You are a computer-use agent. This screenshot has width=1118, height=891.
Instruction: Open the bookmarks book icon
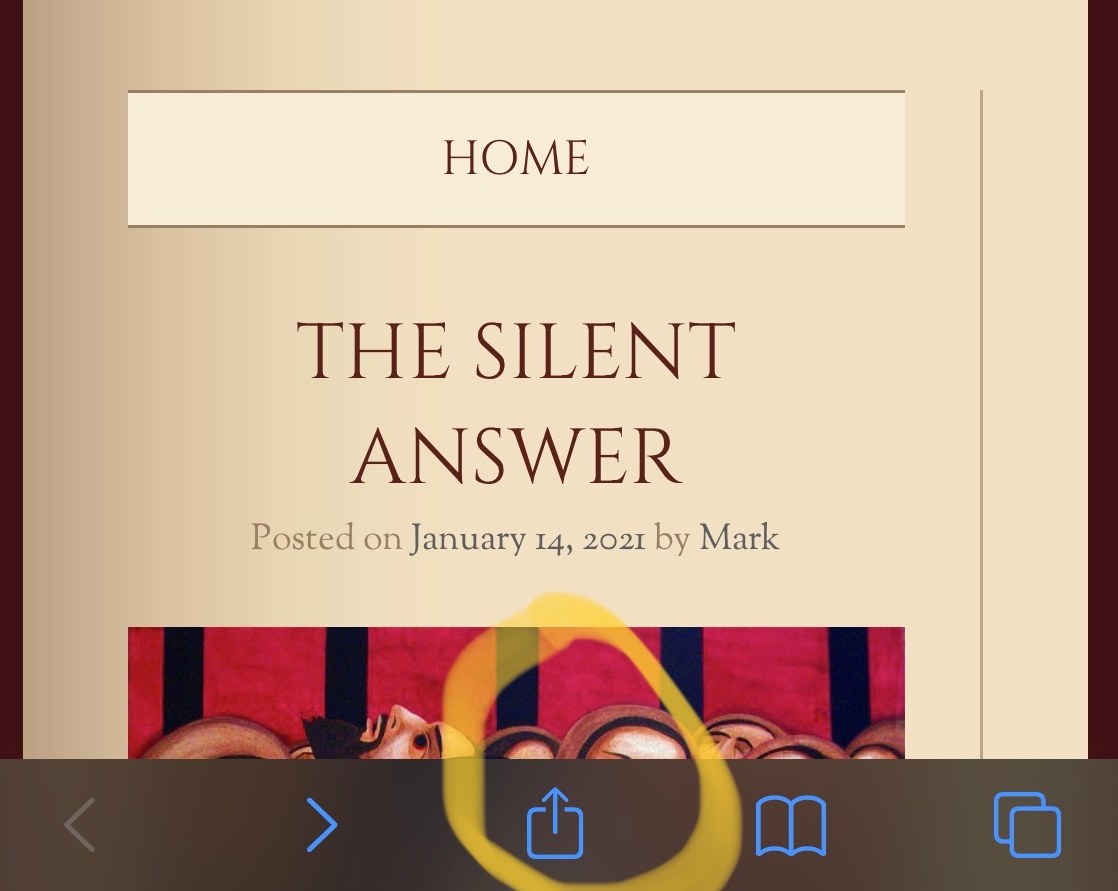click(x=790, y=826)
